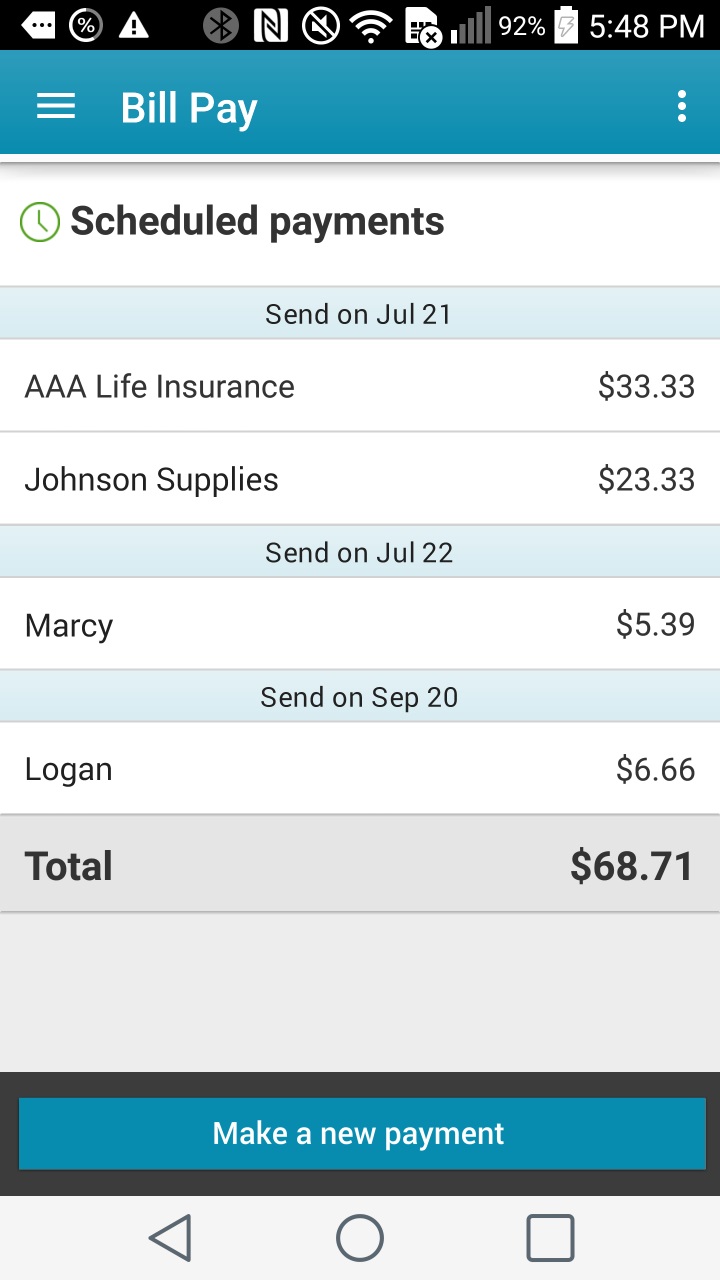Open the AAA Life Insurance payment
The height and width of the screenshot is (1280, 720).
(x=360, y=386)
